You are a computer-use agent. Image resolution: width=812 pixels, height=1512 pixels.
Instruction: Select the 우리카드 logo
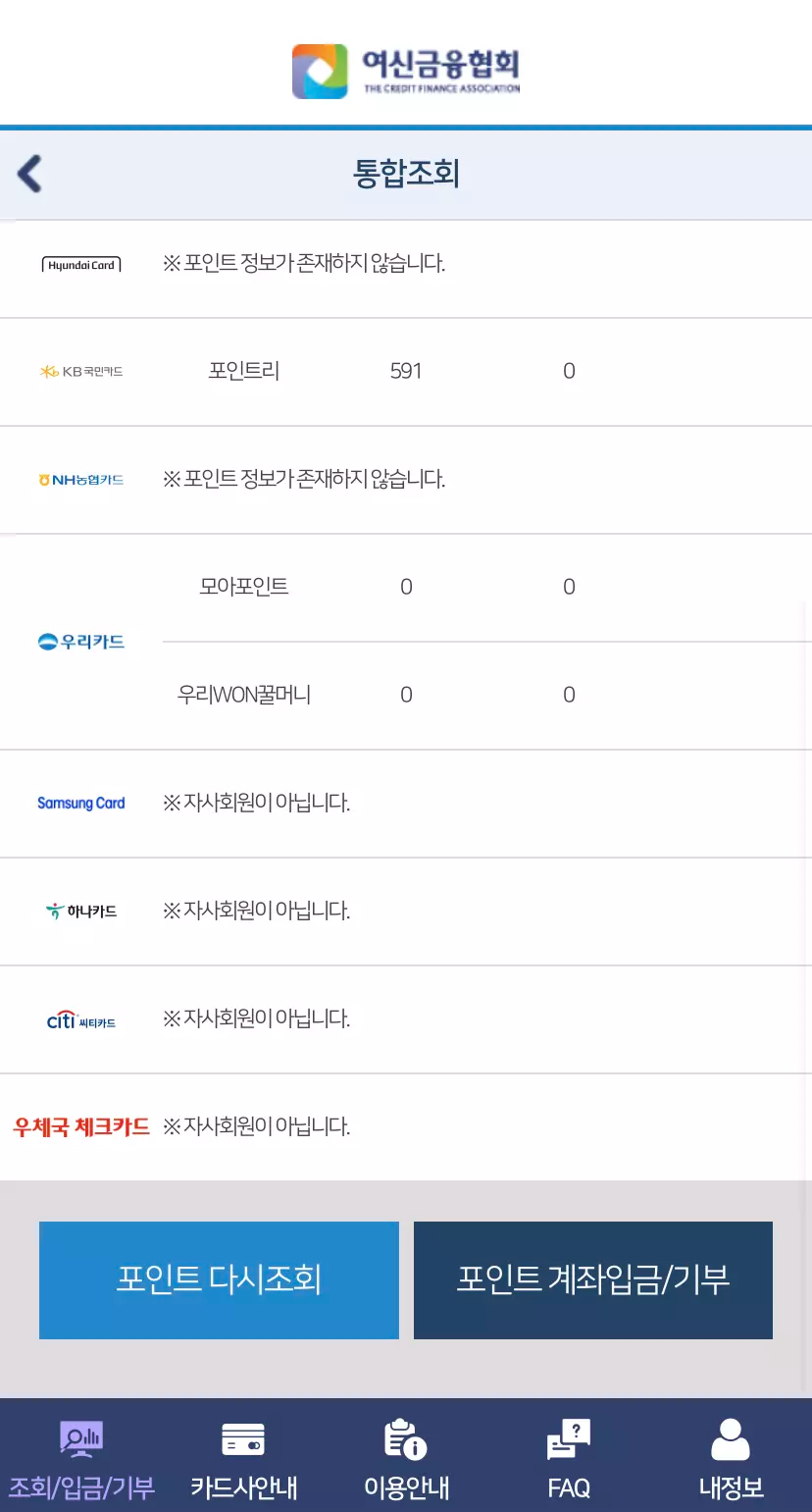tap(81, 641)
